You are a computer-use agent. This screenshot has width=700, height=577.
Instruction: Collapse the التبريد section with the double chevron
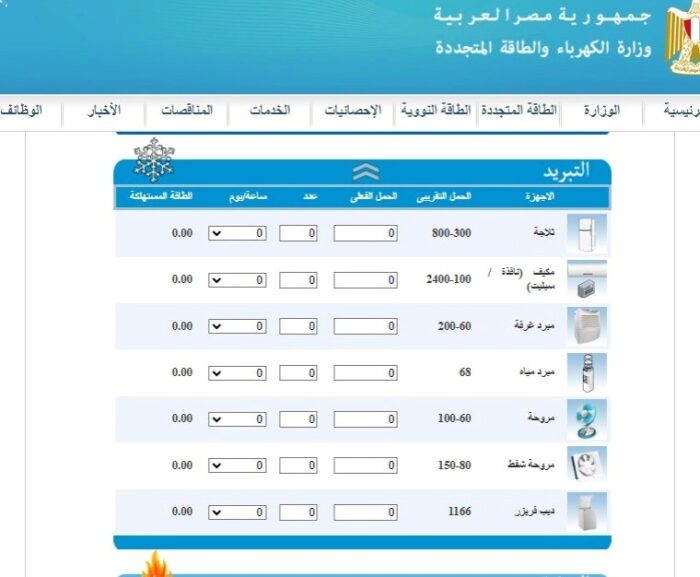pos(366,172)
